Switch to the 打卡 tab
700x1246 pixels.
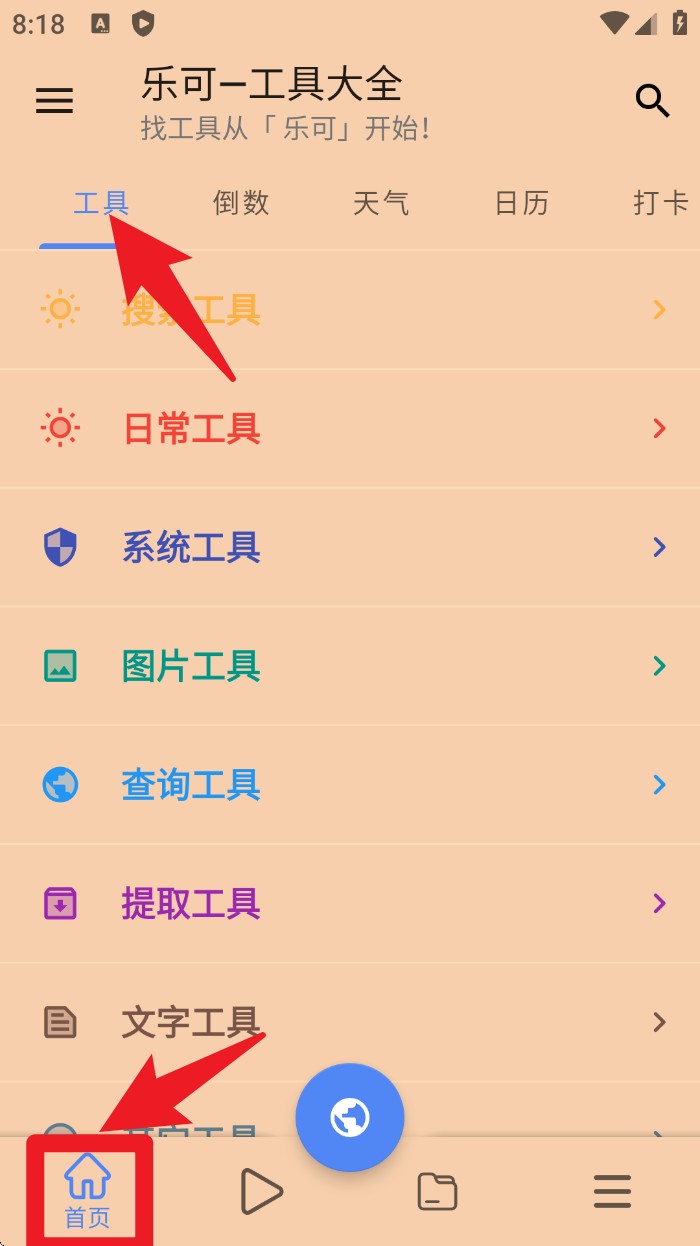click(x=660, y=203)
